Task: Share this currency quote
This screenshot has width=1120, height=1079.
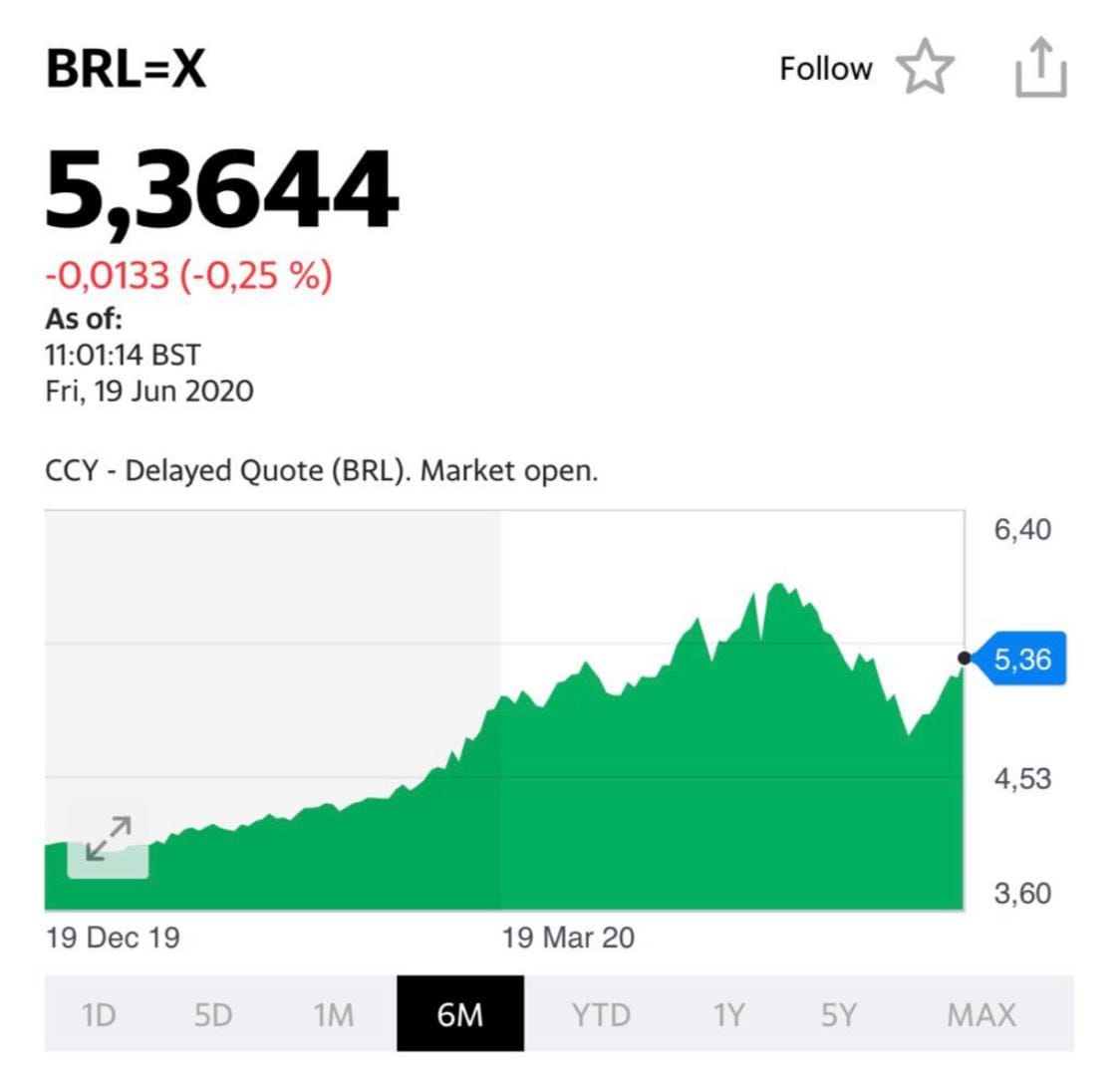Action: coord(1040,68)
